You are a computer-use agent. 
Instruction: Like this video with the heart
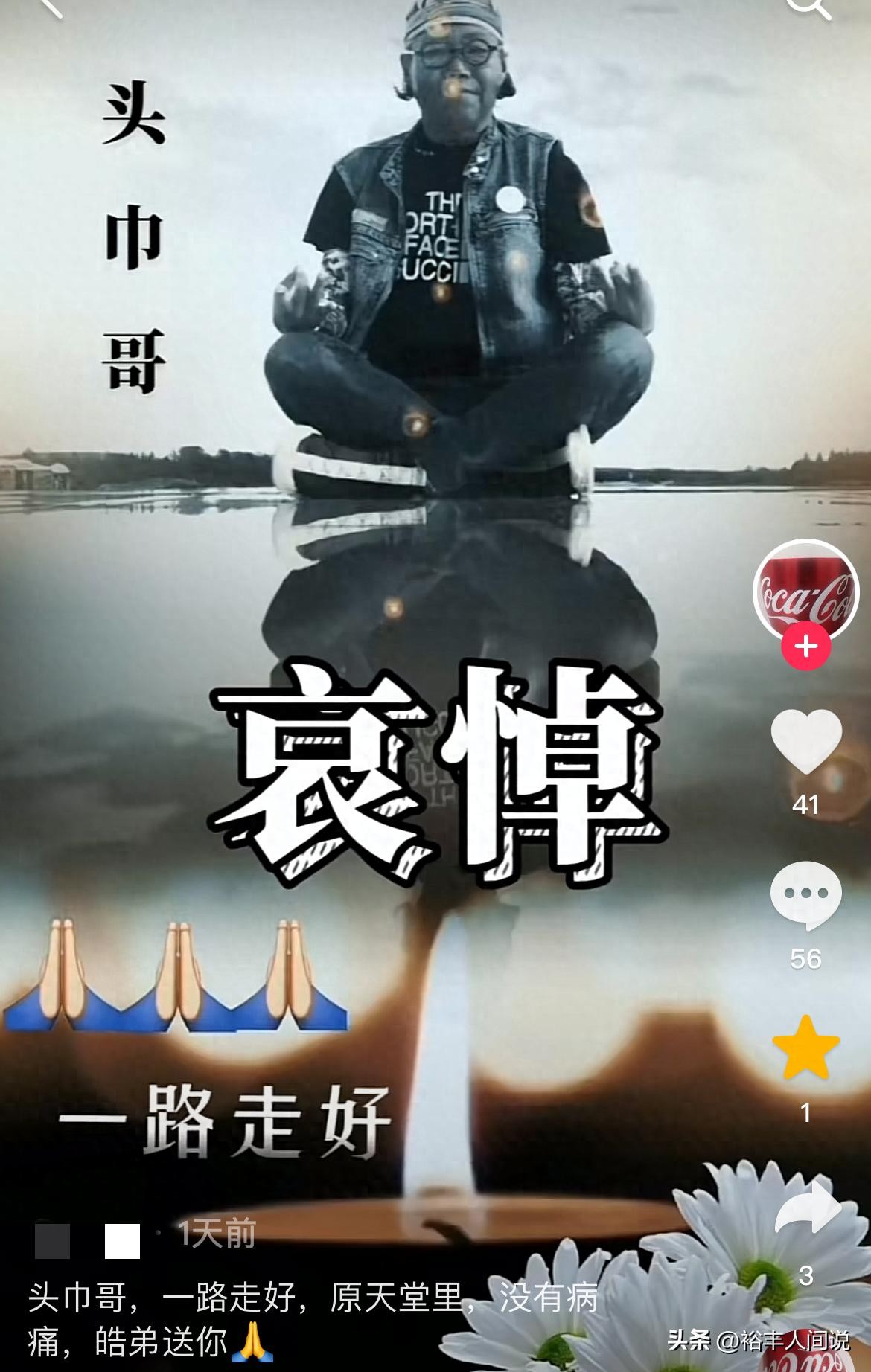pyautogui.click(x=805, y=741)
